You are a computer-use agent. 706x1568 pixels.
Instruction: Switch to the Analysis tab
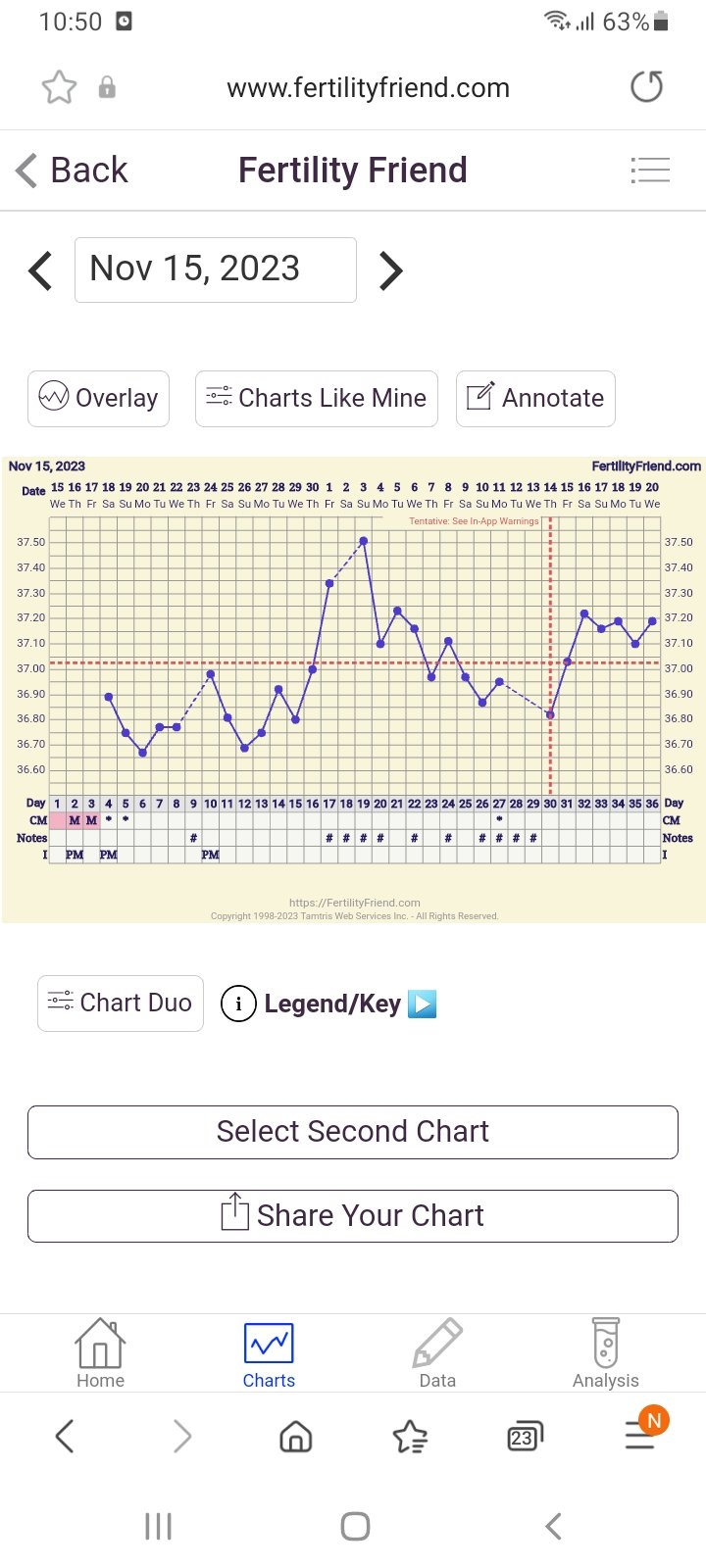(x=606, y=1353)
